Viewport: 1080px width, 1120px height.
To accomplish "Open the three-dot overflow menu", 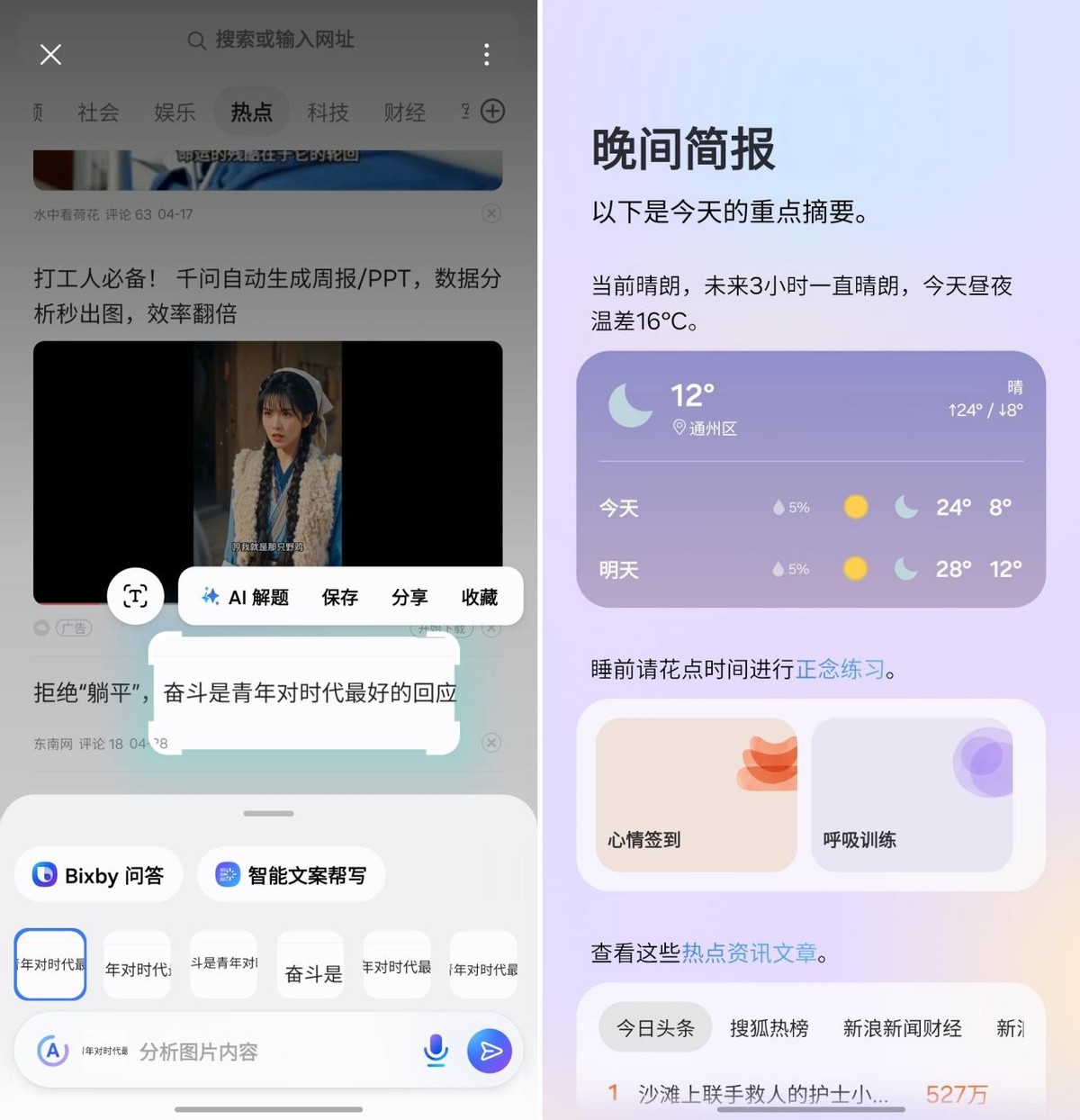I will pos(487,55).
